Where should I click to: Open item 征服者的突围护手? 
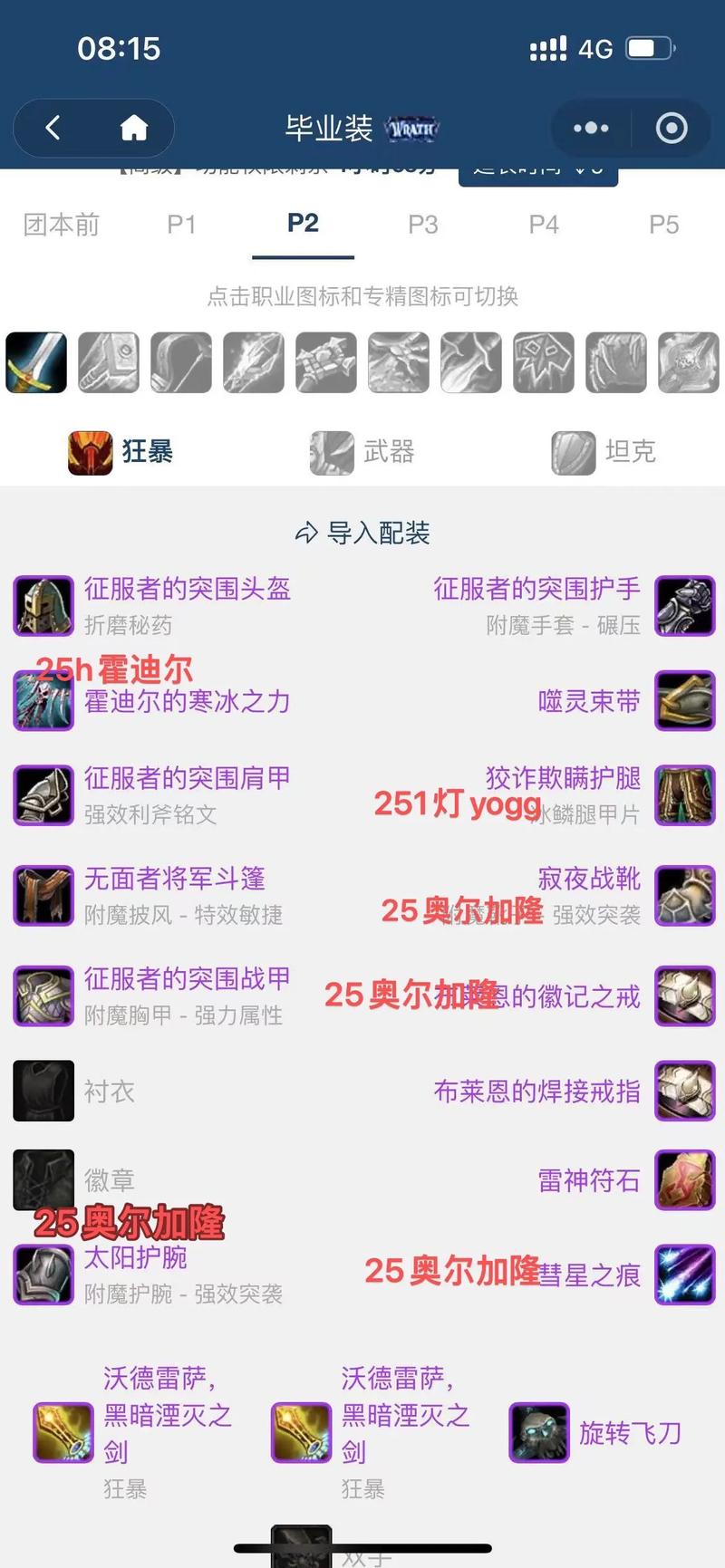[536, 590]
